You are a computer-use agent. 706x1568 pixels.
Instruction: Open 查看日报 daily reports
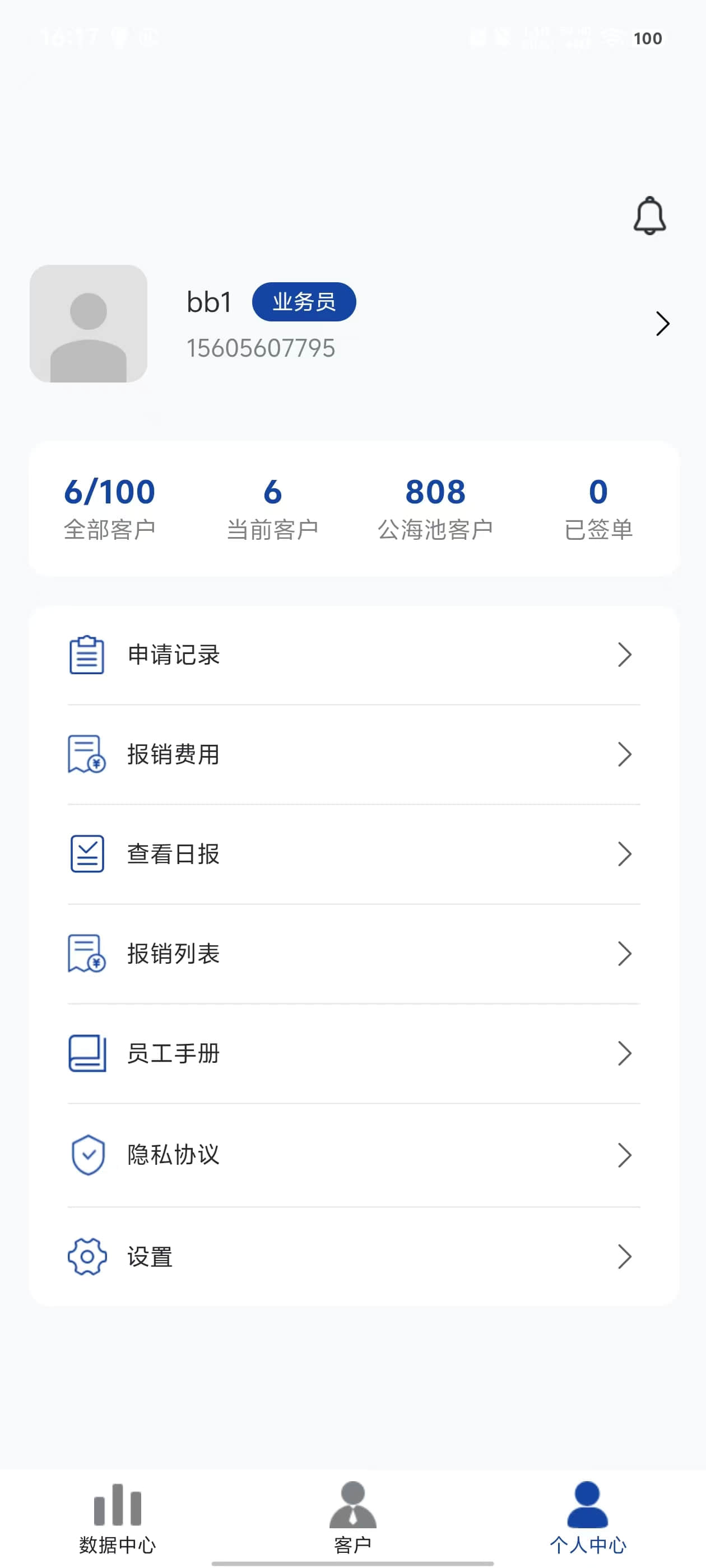(x=354, y=854)
